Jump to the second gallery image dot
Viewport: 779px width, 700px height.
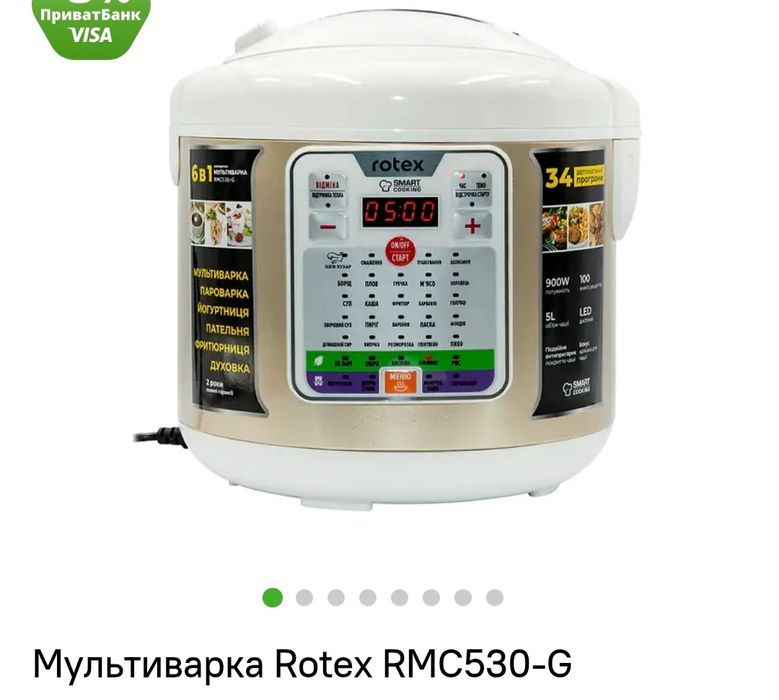tap(304, 598)
